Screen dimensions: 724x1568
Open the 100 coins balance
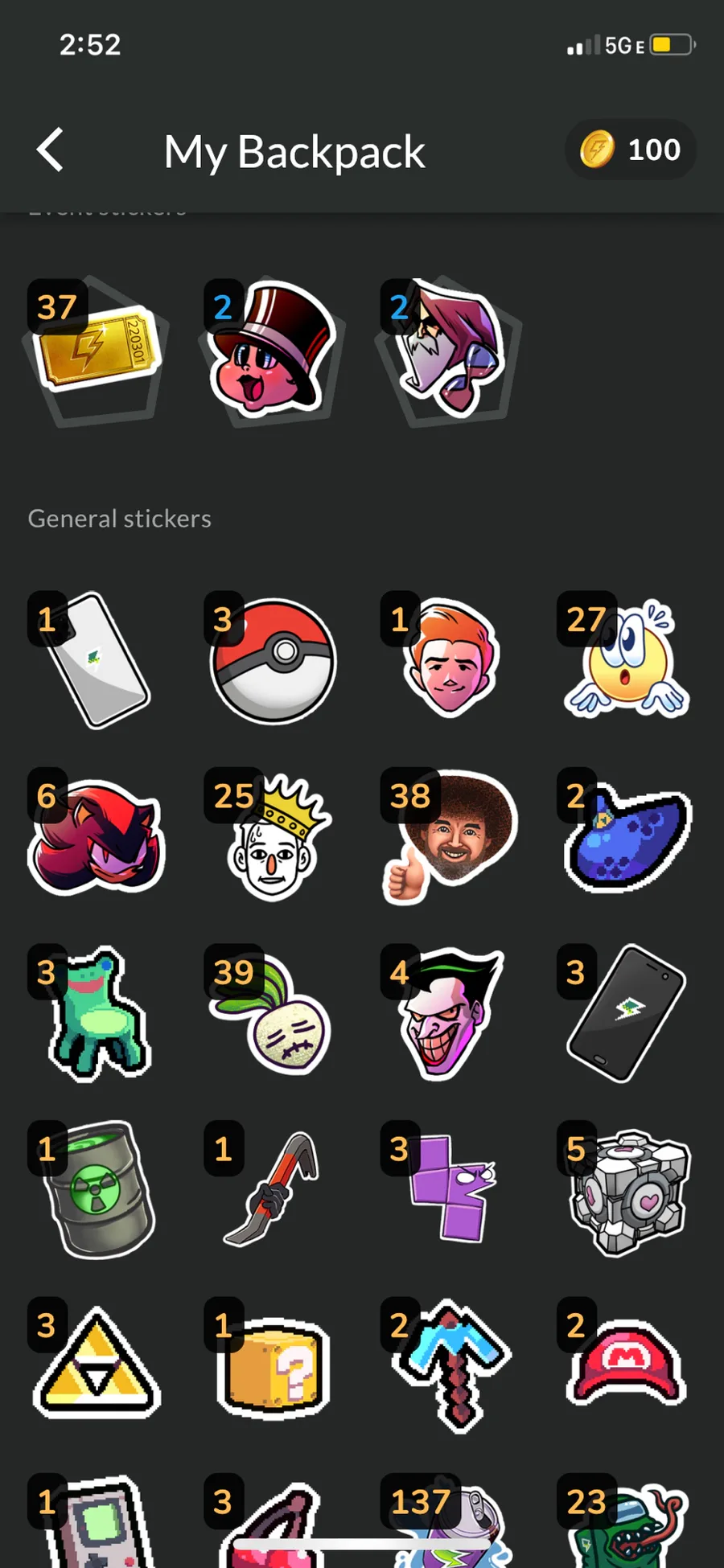[631, 150]
